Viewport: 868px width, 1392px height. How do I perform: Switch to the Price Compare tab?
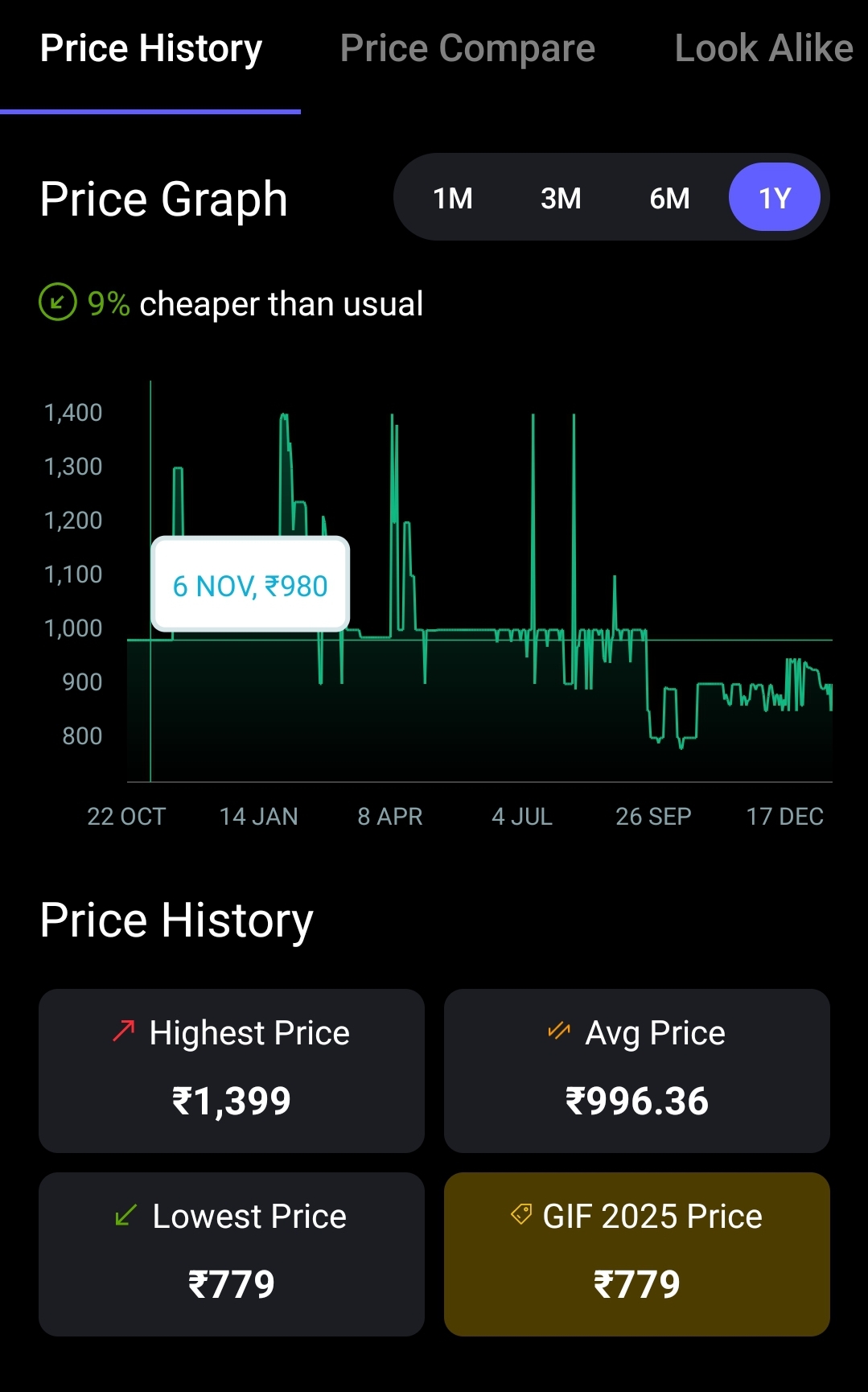click(x=467, y=49)
